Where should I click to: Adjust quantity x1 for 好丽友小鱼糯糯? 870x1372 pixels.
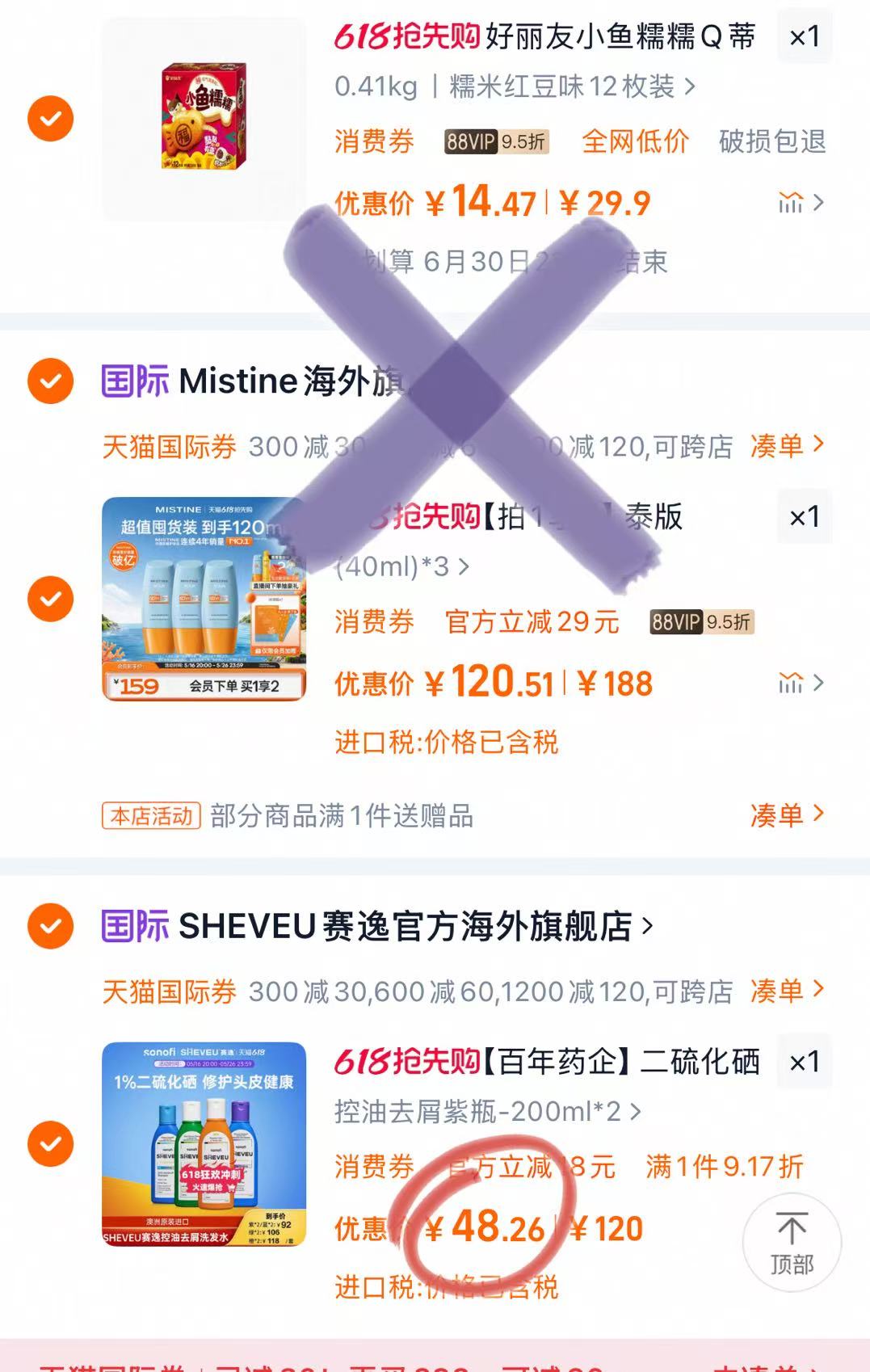[804, 36]
